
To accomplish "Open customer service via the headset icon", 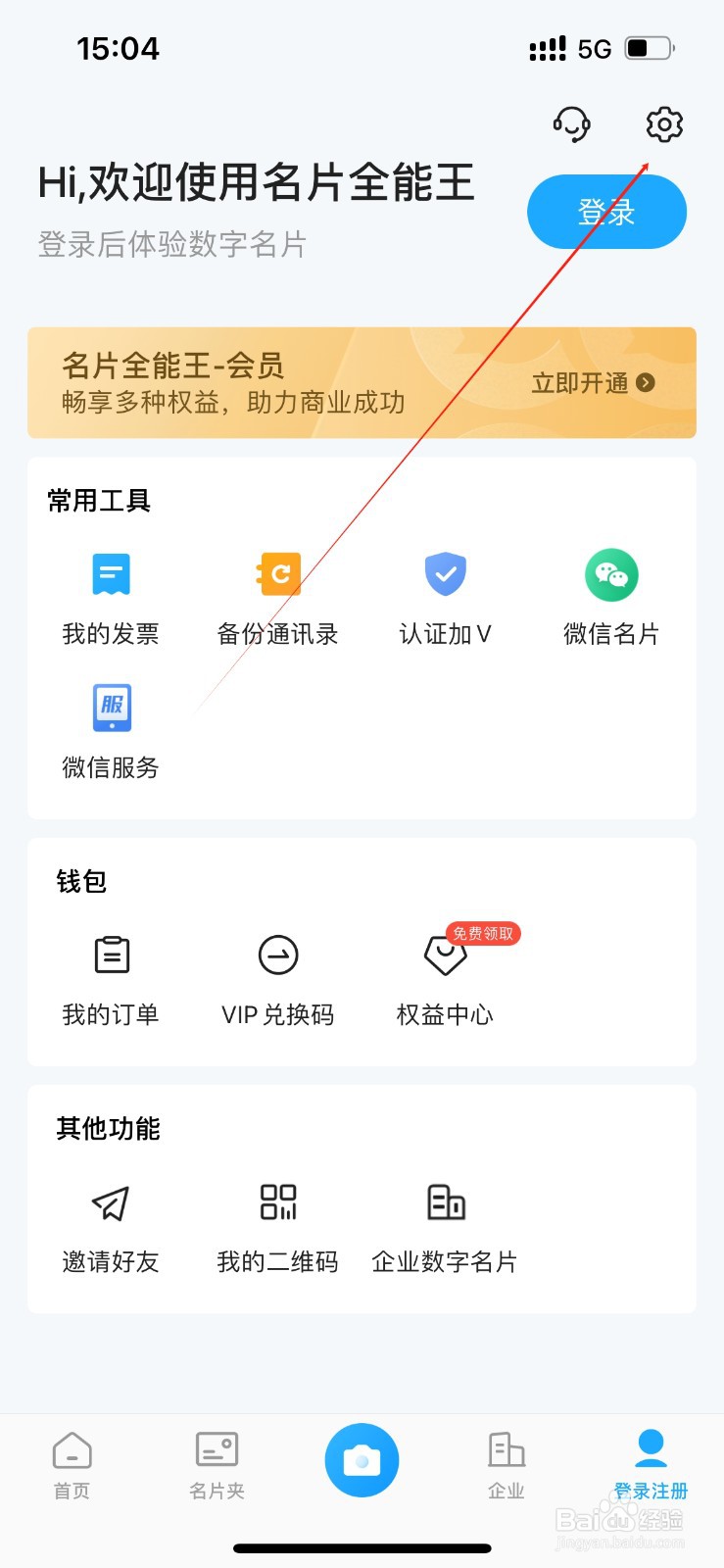I will 571,125.
